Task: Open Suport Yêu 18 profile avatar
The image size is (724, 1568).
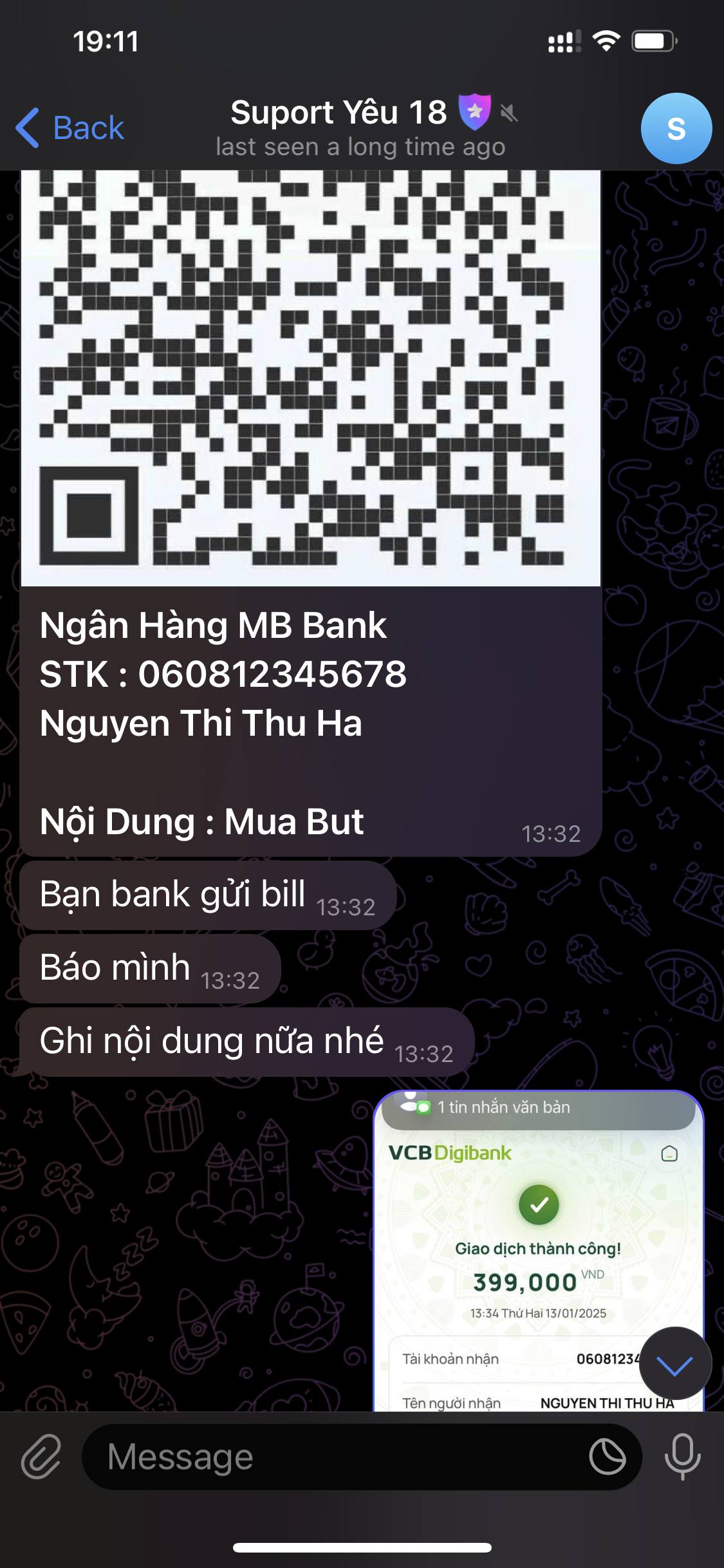Action: point(676,129)
